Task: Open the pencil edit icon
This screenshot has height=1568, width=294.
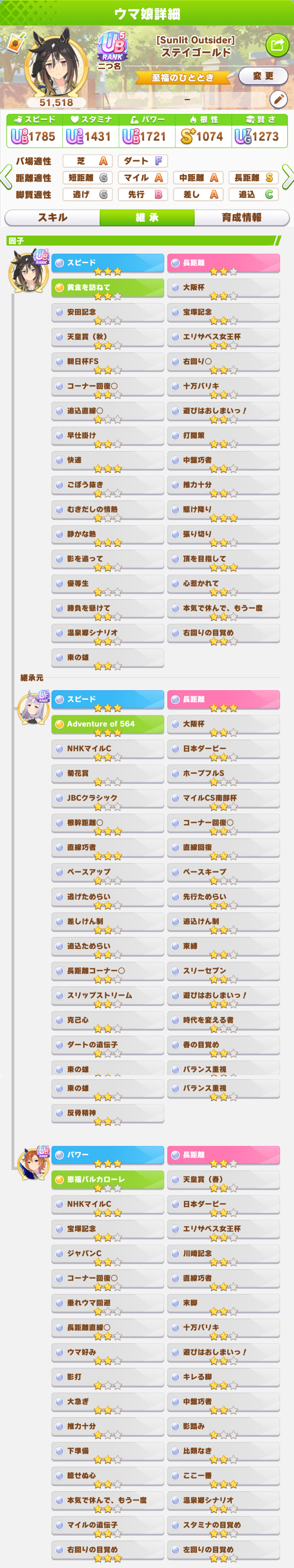Action: pyautogui.click(x=278, y=99)
